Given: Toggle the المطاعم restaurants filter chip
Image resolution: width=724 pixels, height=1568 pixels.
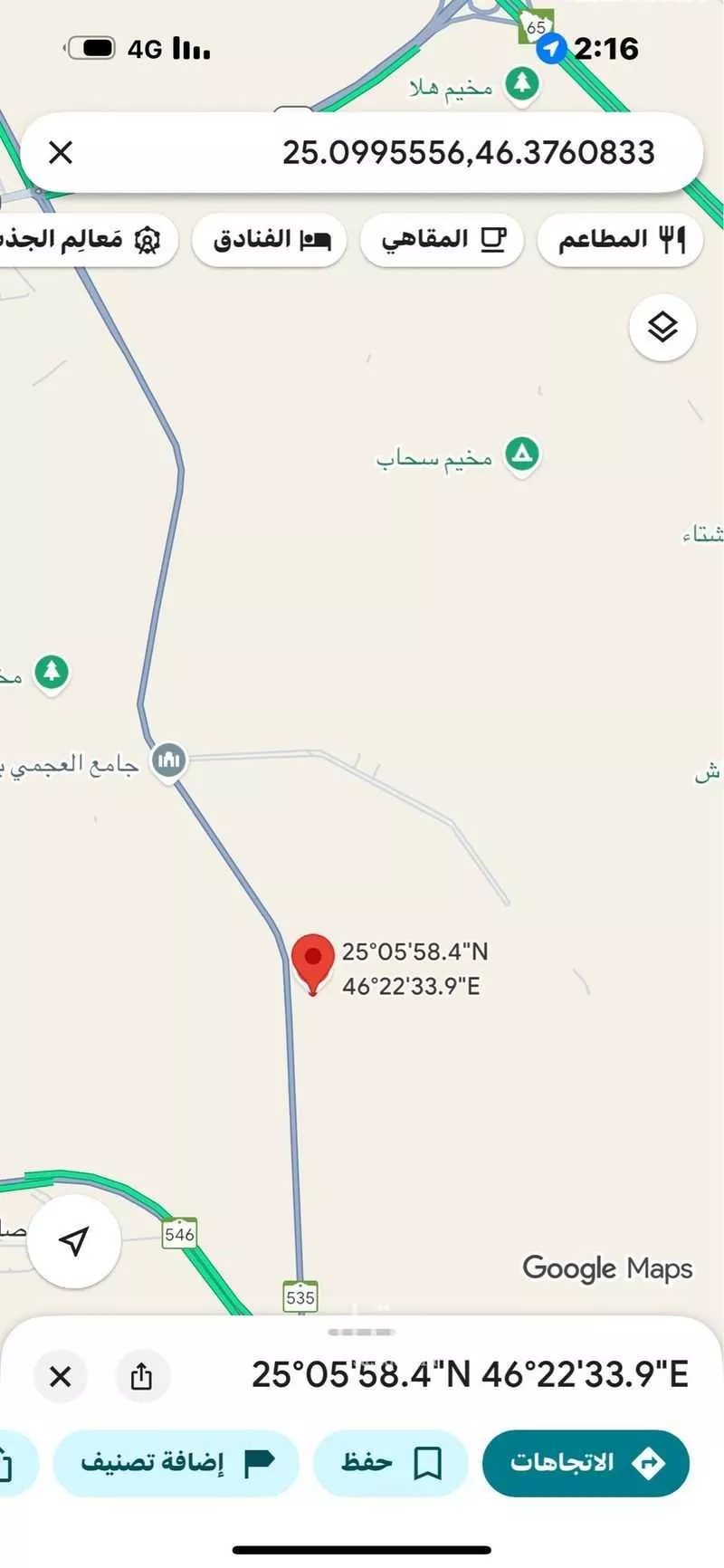Looking at the screenshot, I should tap(619, 239).
